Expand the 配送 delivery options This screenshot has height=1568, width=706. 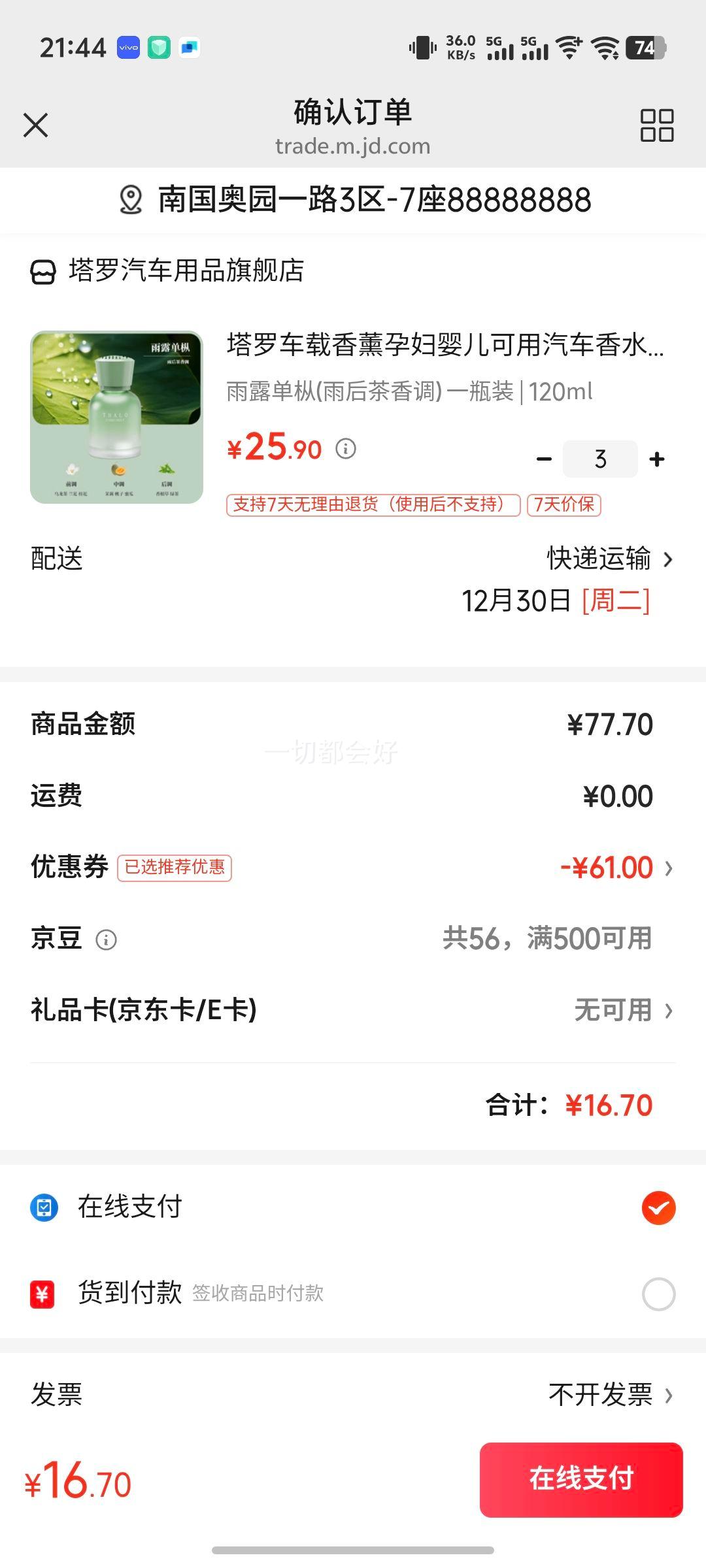pyautogui.click(x=668, y=559)
